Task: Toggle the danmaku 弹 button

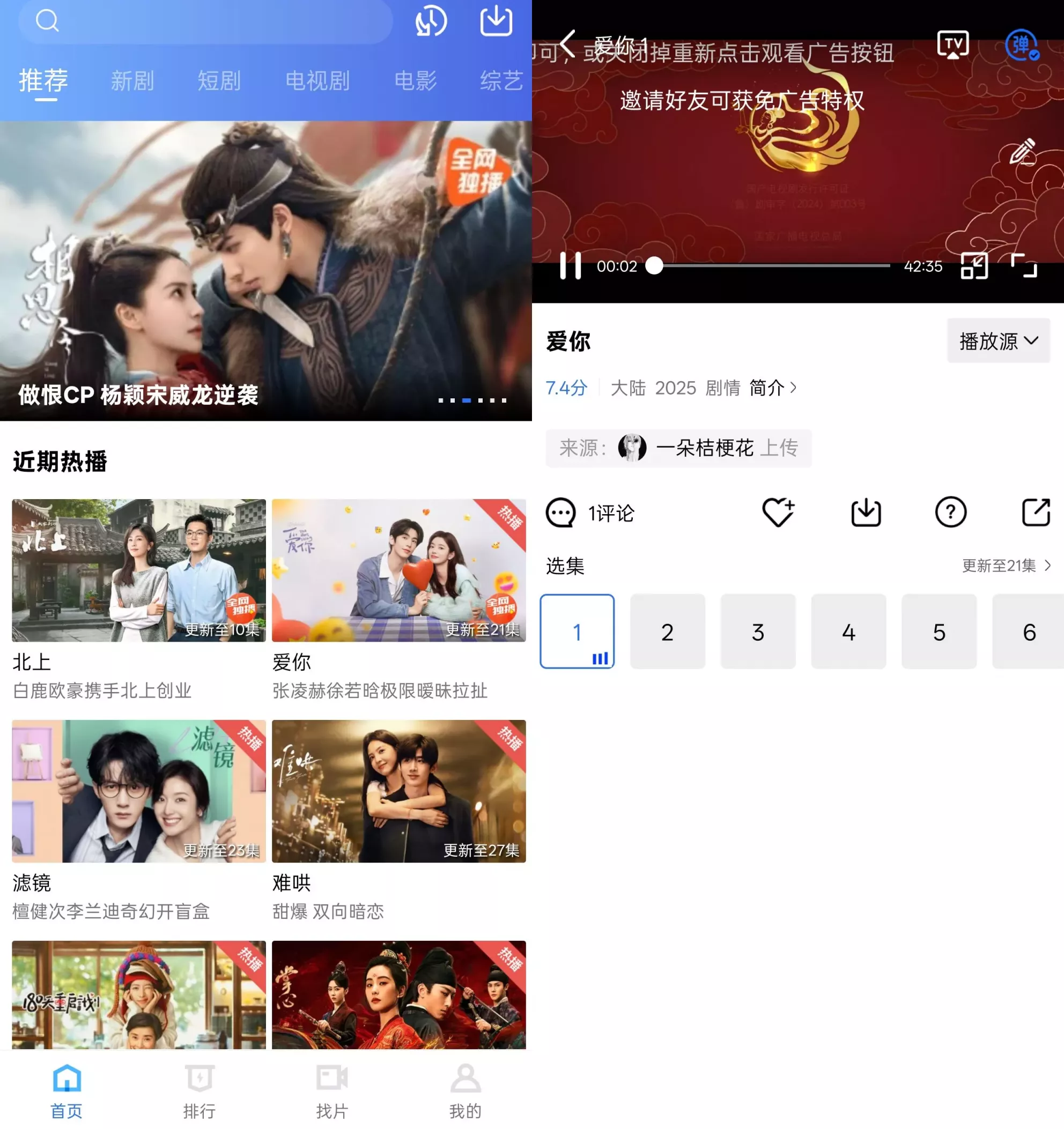Action: point(1022,44)
